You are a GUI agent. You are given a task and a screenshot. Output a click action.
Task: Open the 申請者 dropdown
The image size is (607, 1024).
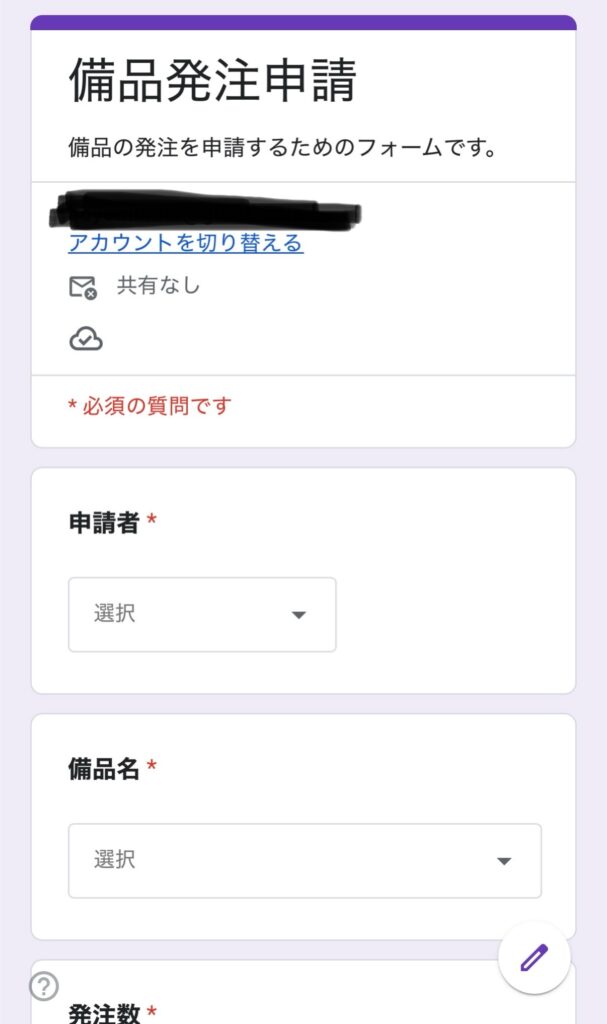(x=202, y=614)
